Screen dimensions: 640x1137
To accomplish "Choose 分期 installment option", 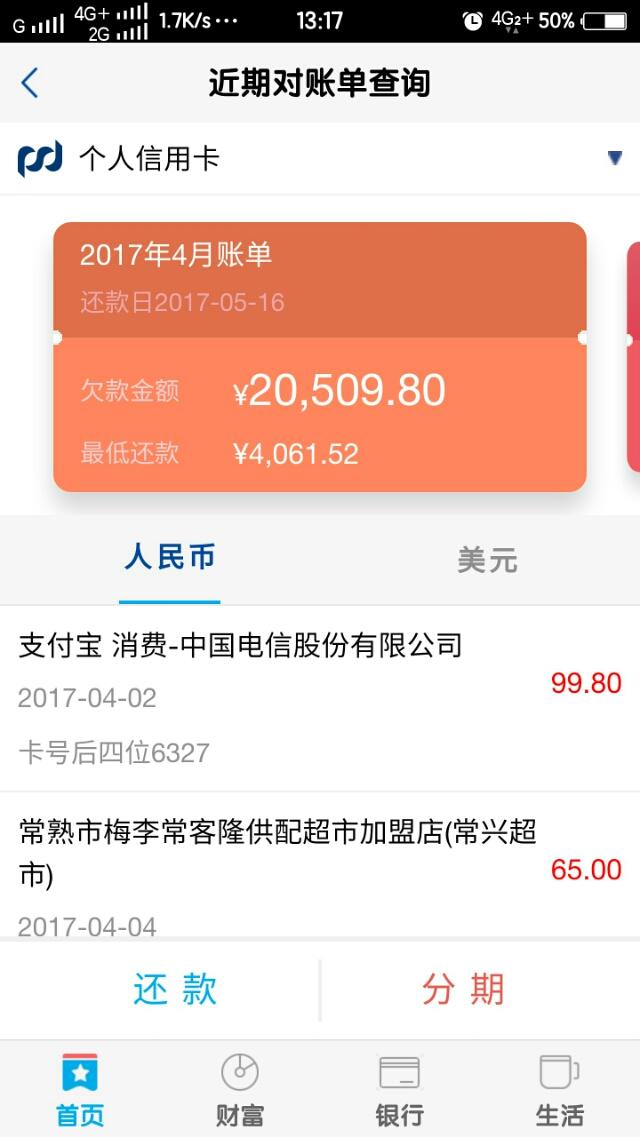I will coord(463,989).
